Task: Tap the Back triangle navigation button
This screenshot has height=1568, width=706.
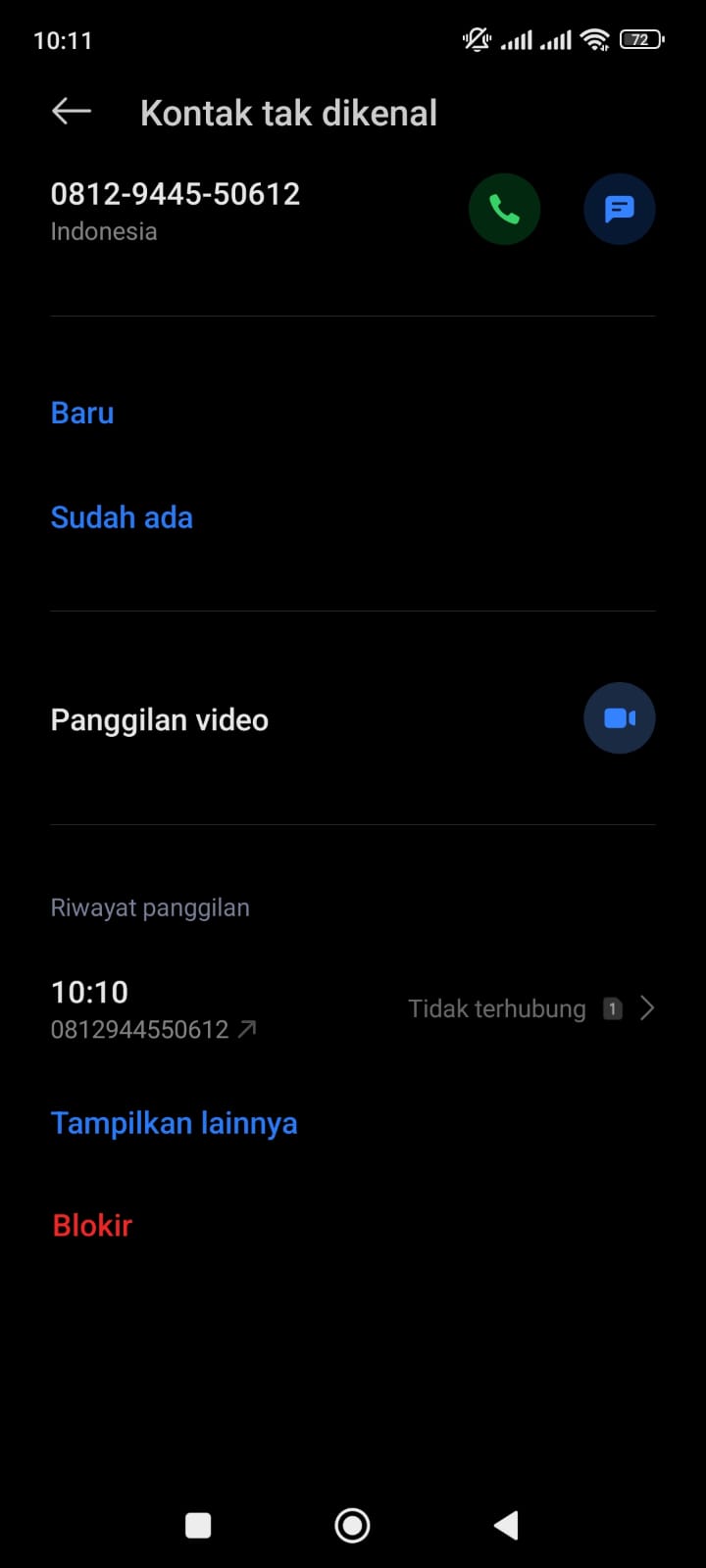Action: pos(506,1525)
